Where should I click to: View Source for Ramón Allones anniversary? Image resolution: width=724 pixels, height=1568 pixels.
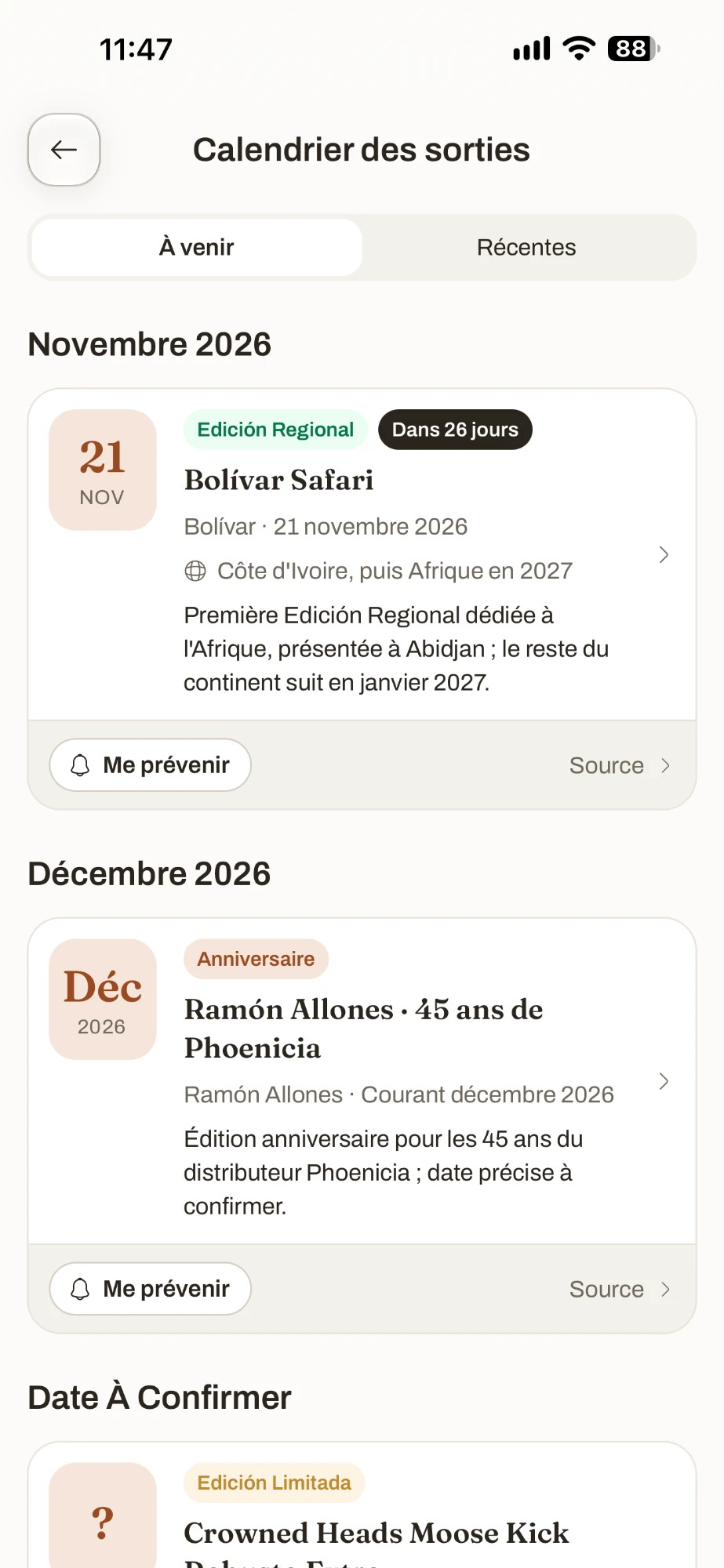(620, 1290)
